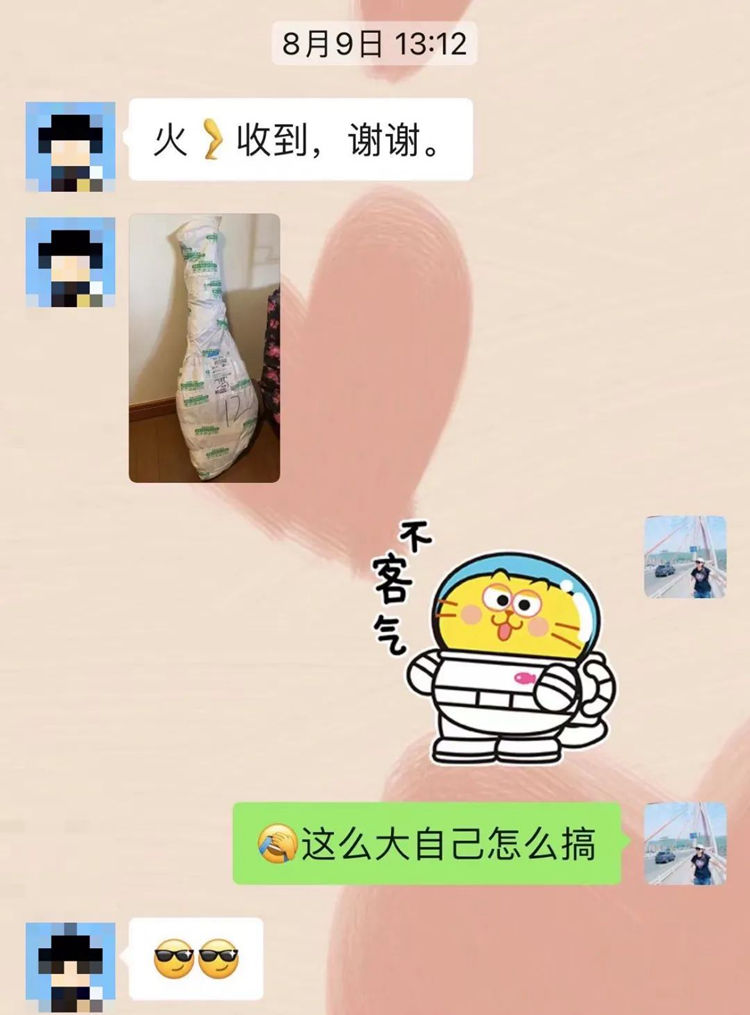This screenshot has width=750, height=1015.
Task: View the avatar next to the 不客气 sticker
Action: 684,557
